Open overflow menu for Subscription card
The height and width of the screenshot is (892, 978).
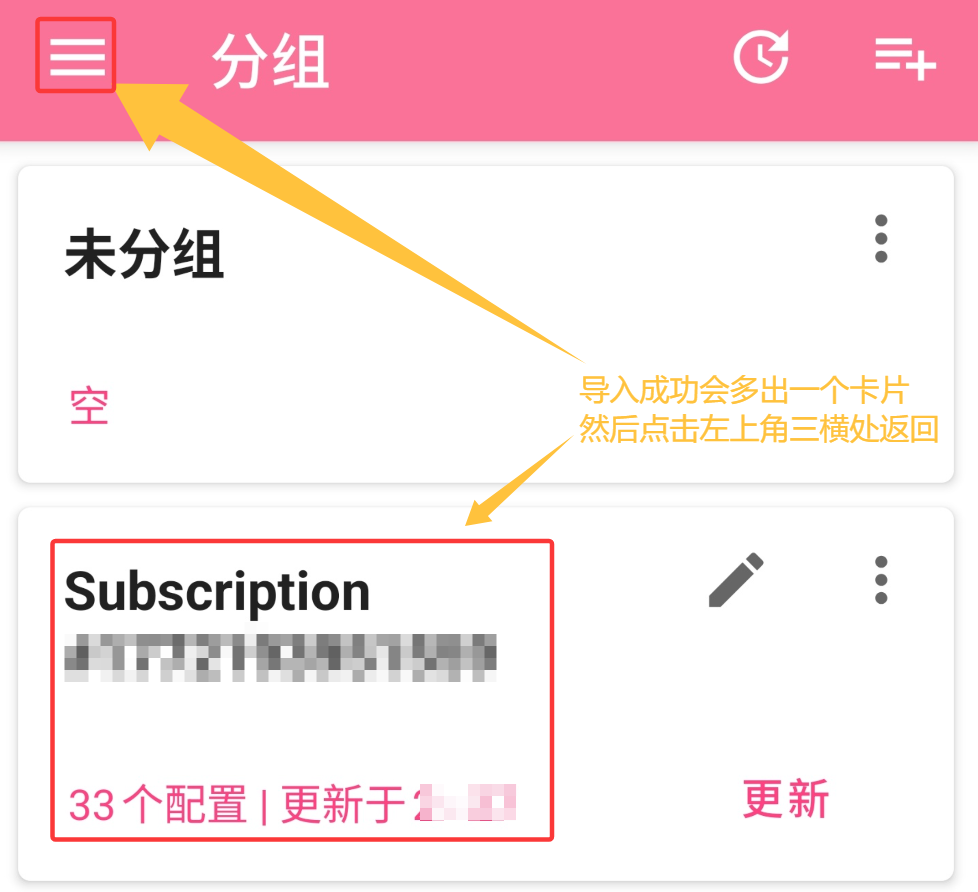[x=880, y=580]
